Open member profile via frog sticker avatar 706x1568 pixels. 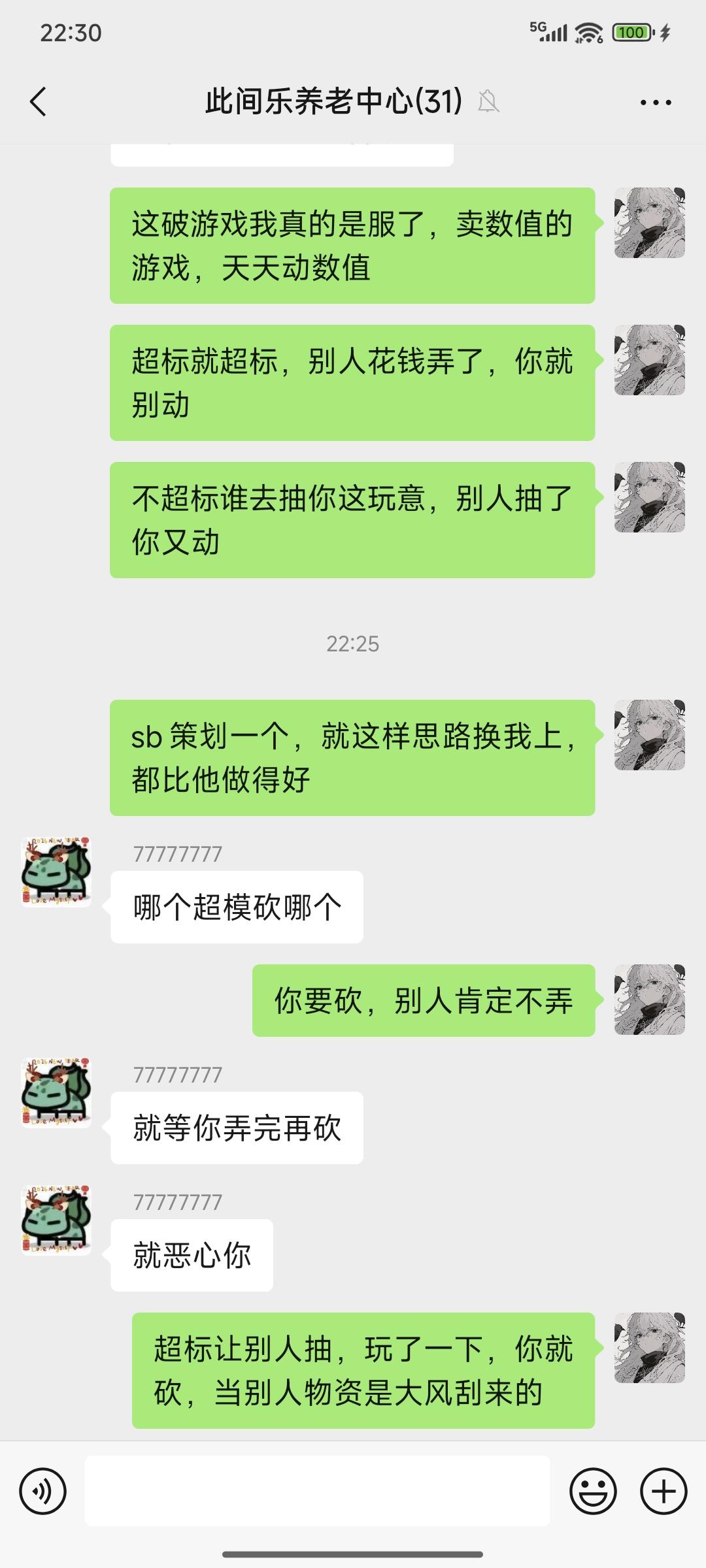click(56, 877)
